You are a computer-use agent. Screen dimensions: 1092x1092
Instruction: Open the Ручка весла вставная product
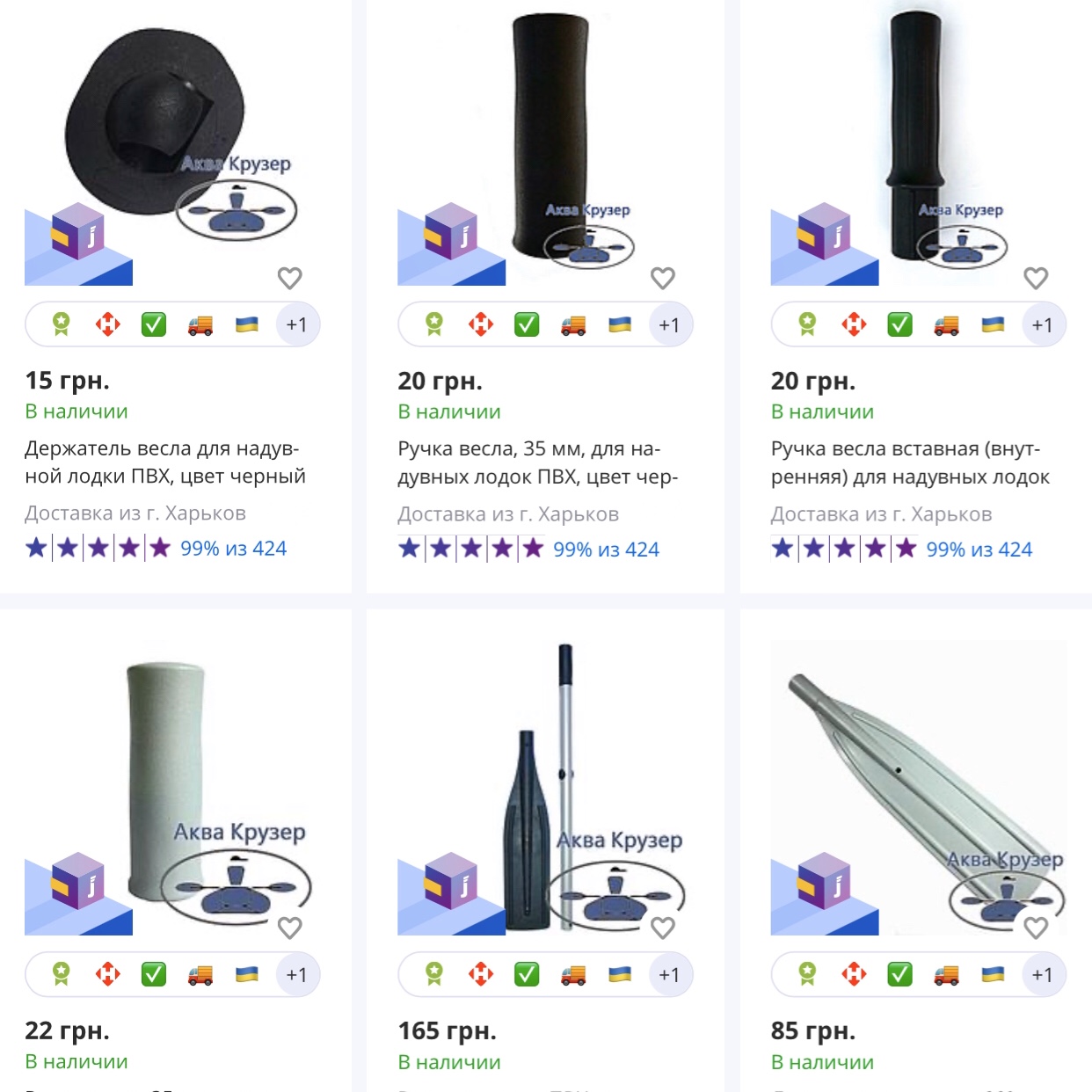click(910, 462)
